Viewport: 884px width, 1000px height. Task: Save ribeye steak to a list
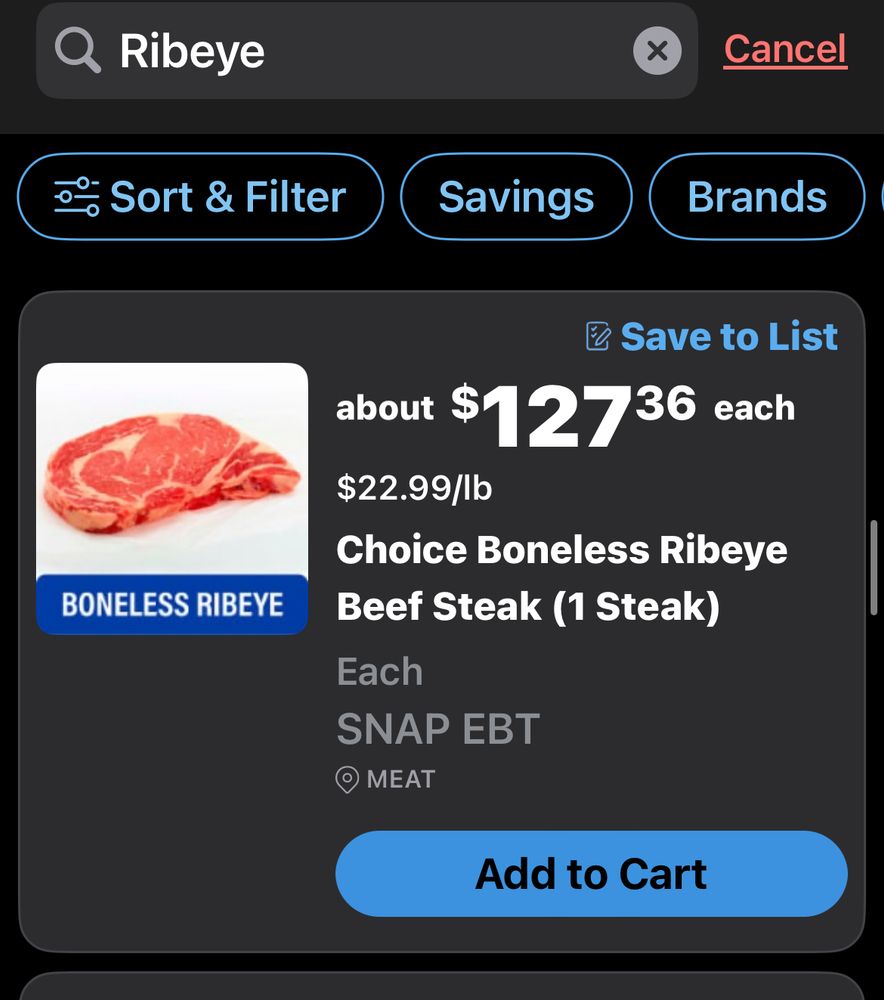712,337
